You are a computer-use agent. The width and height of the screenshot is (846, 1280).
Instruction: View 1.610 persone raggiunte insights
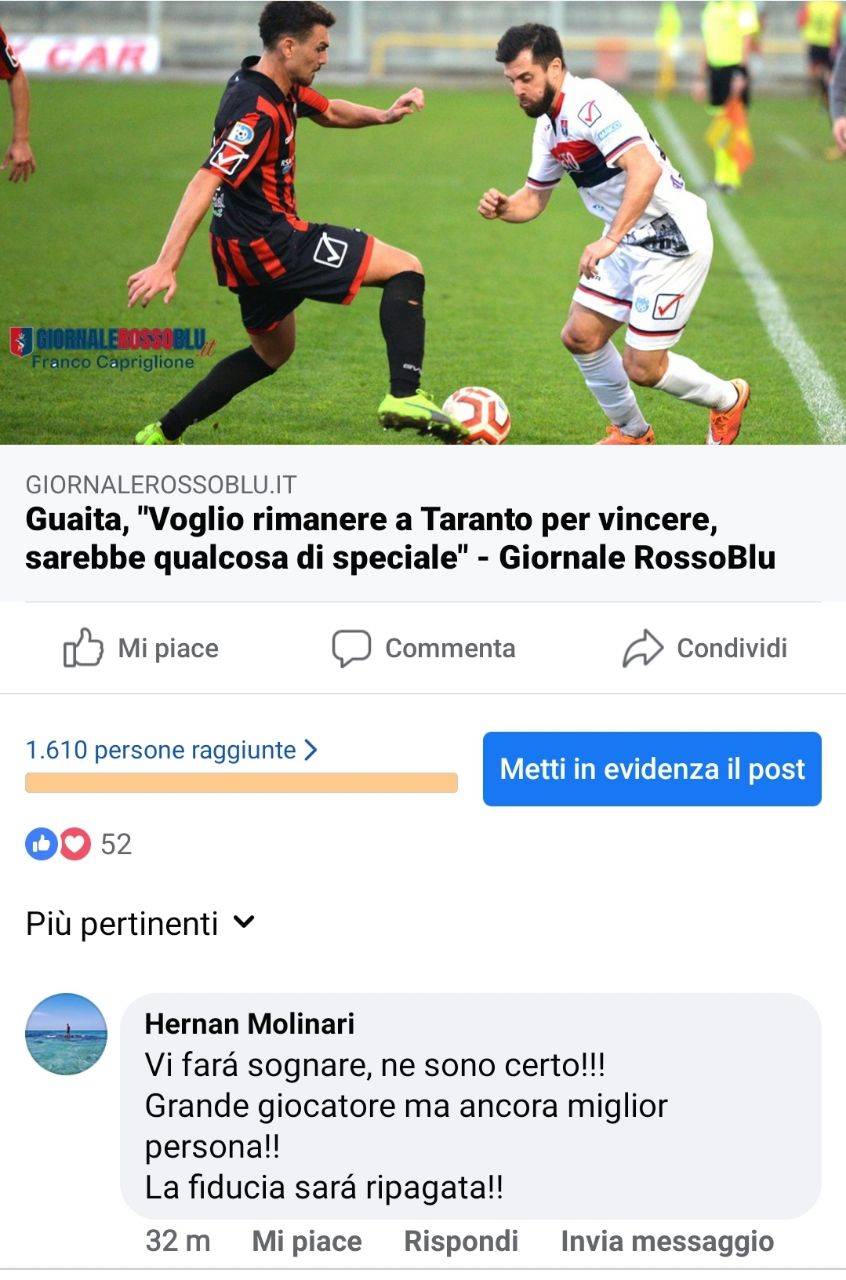tap(171, 750)
